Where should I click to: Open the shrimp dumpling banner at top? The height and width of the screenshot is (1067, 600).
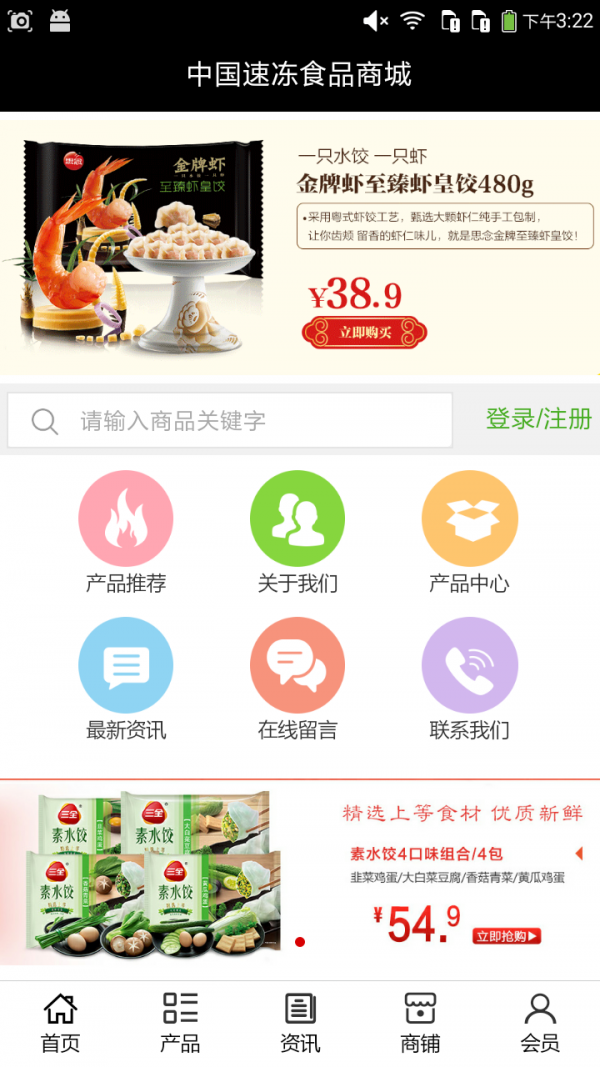[x=300, y=246]
